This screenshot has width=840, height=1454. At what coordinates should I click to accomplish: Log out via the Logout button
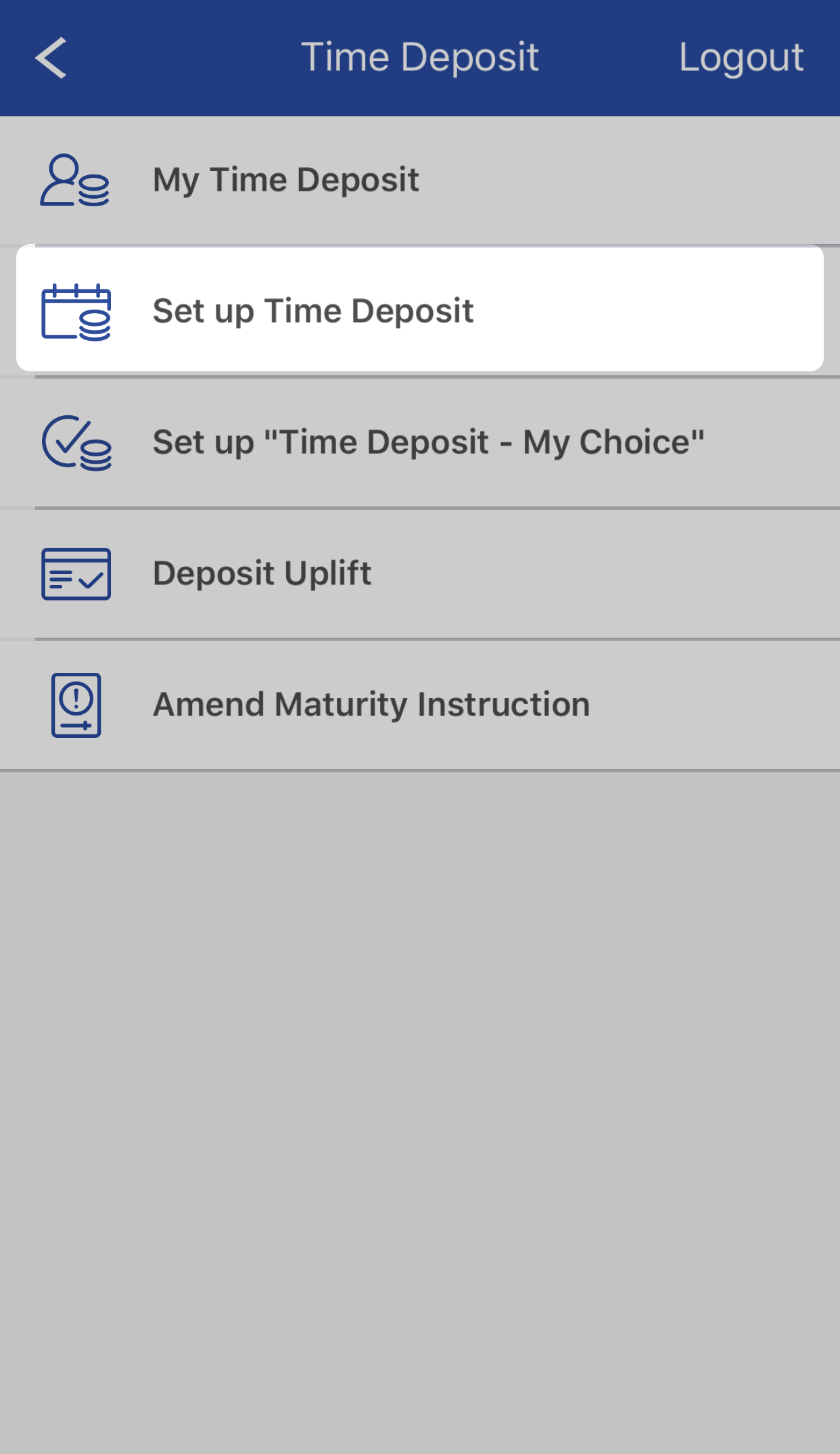pos(741,58)
